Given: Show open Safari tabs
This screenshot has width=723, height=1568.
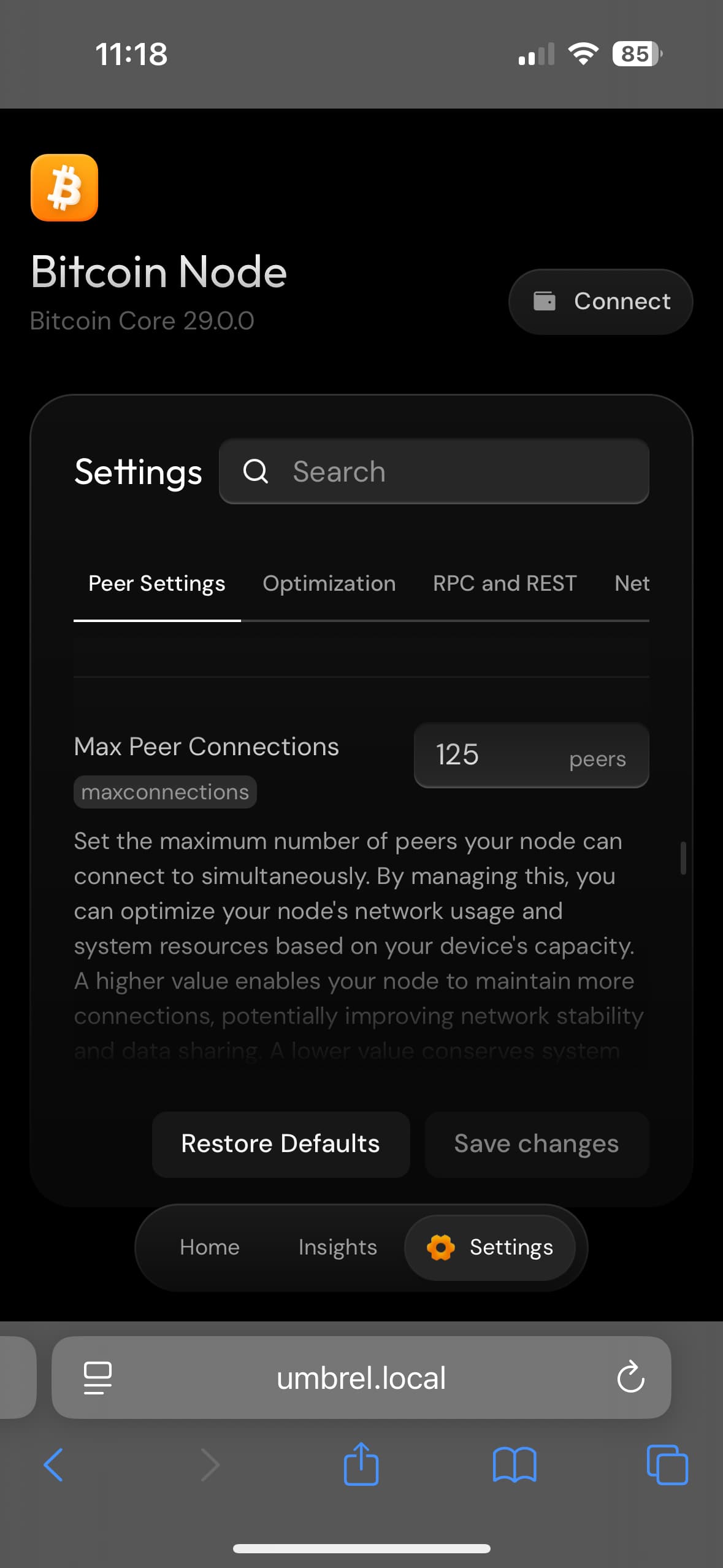Looking at the screenshot, I should pos(667,1465).
